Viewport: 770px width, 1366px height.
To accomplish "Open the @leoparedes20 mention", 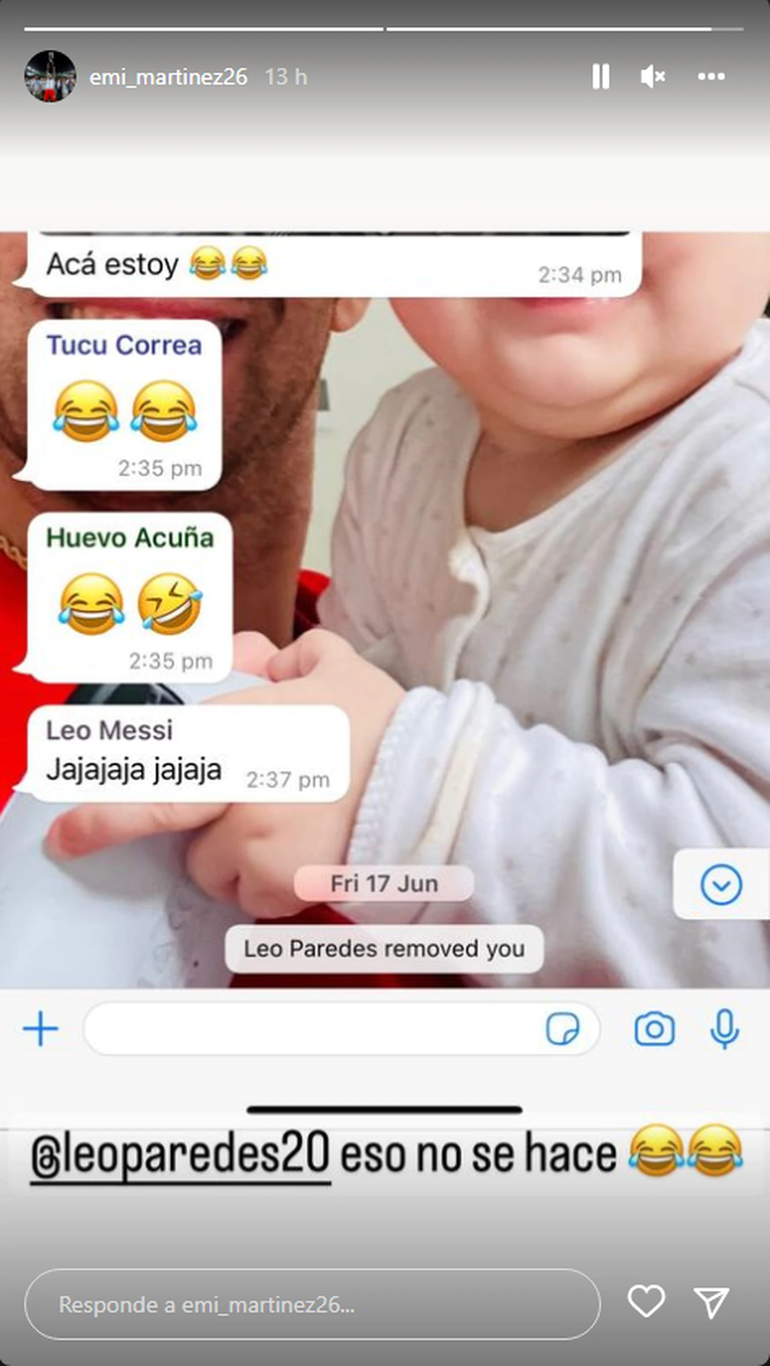I will point(180,1154).
